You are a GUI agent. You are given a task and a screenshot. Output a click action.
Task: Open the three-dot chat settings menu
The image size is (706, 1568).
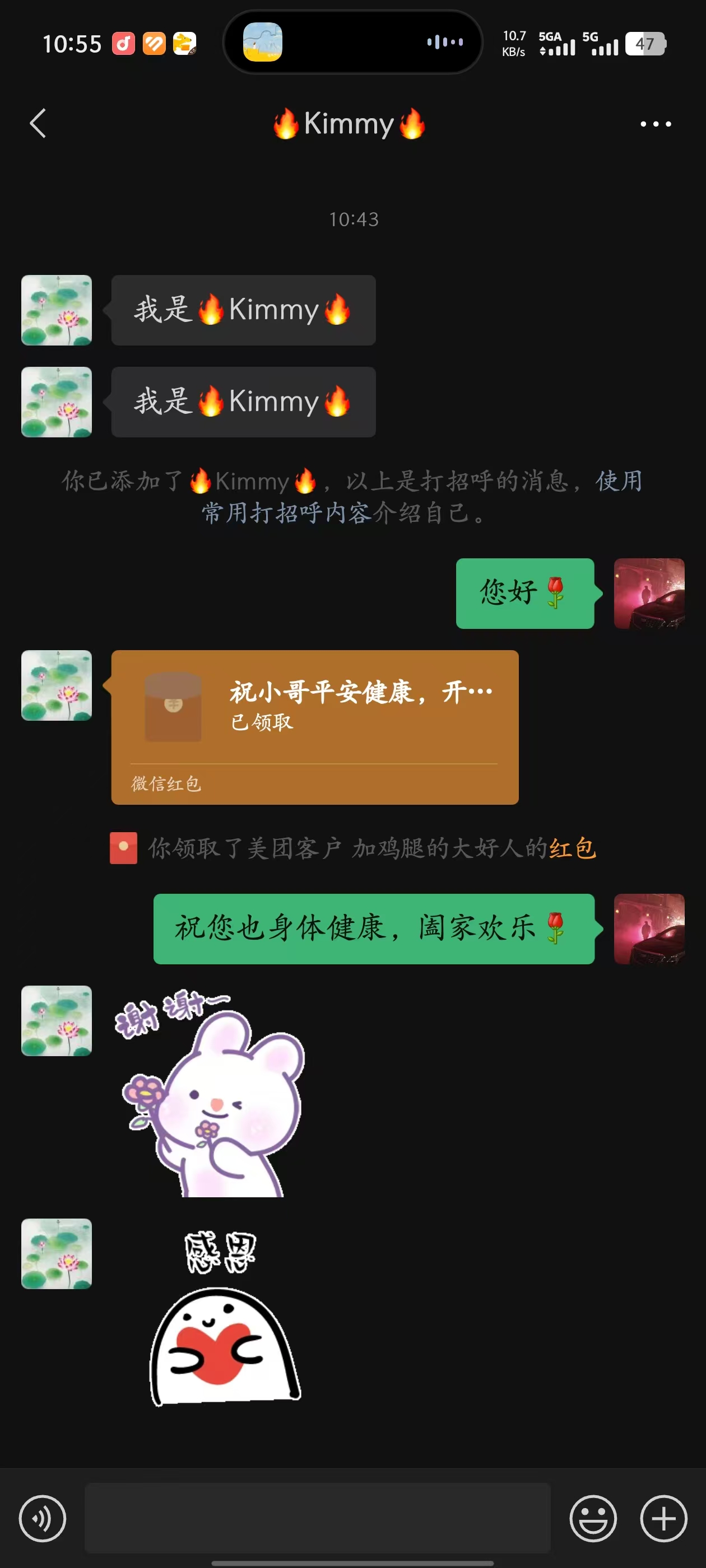point(656,124)
